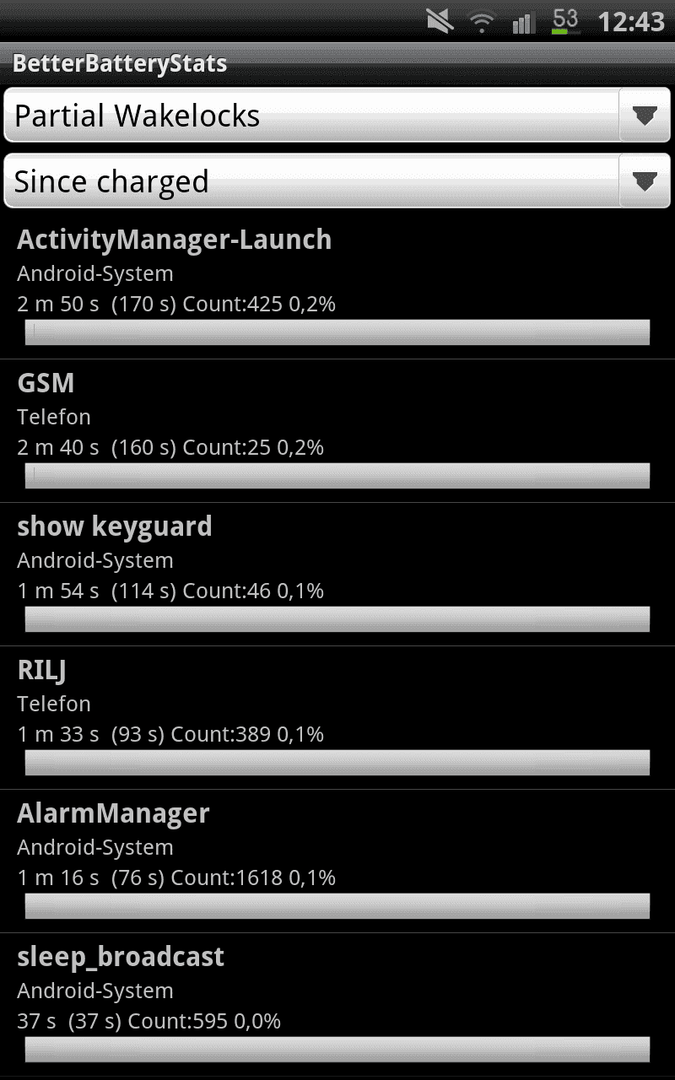Image resolution: width=675 pixels, height=1080 pixels.
Task: Open the RILJ wakelock row
Action: (x=338, y=717)
